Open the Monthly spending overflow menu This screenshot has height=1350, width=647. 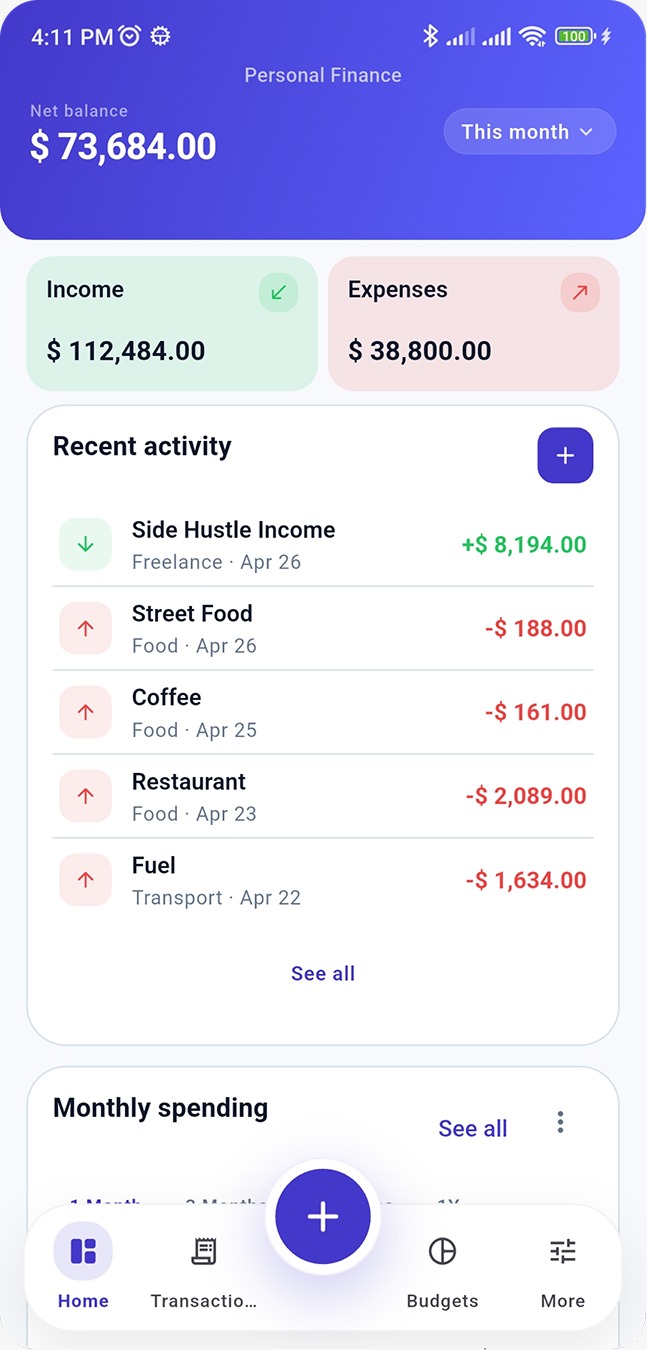click(560, 1123)
